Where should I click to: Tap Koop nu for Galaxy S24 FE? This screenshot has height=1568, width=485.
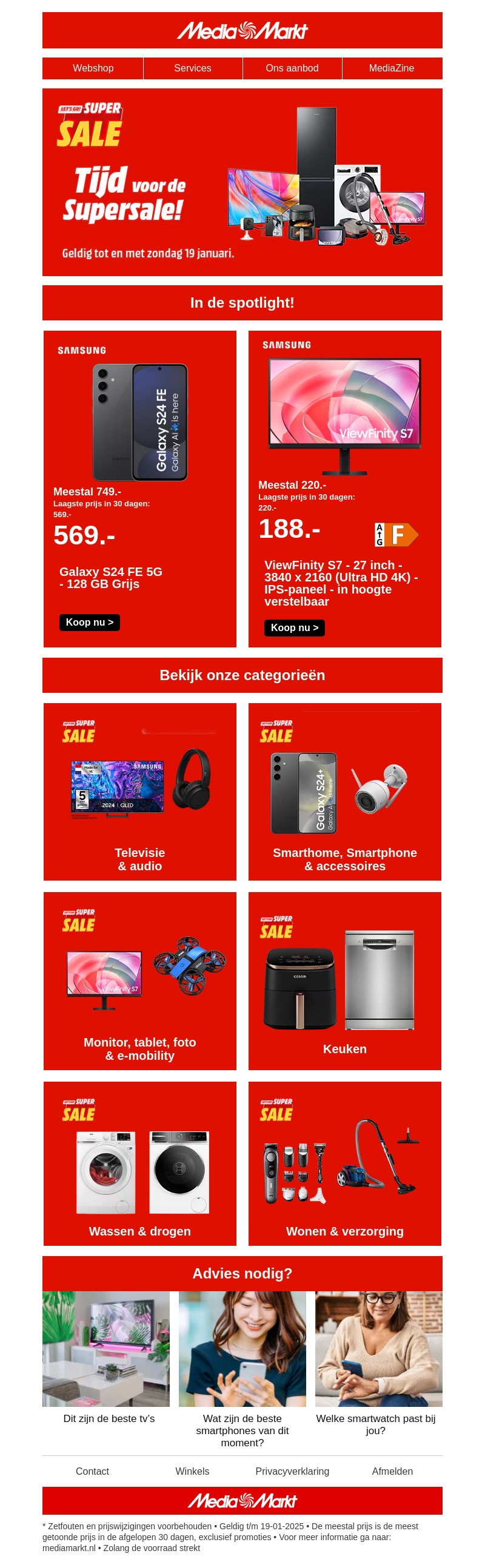(x=89, y=622)
